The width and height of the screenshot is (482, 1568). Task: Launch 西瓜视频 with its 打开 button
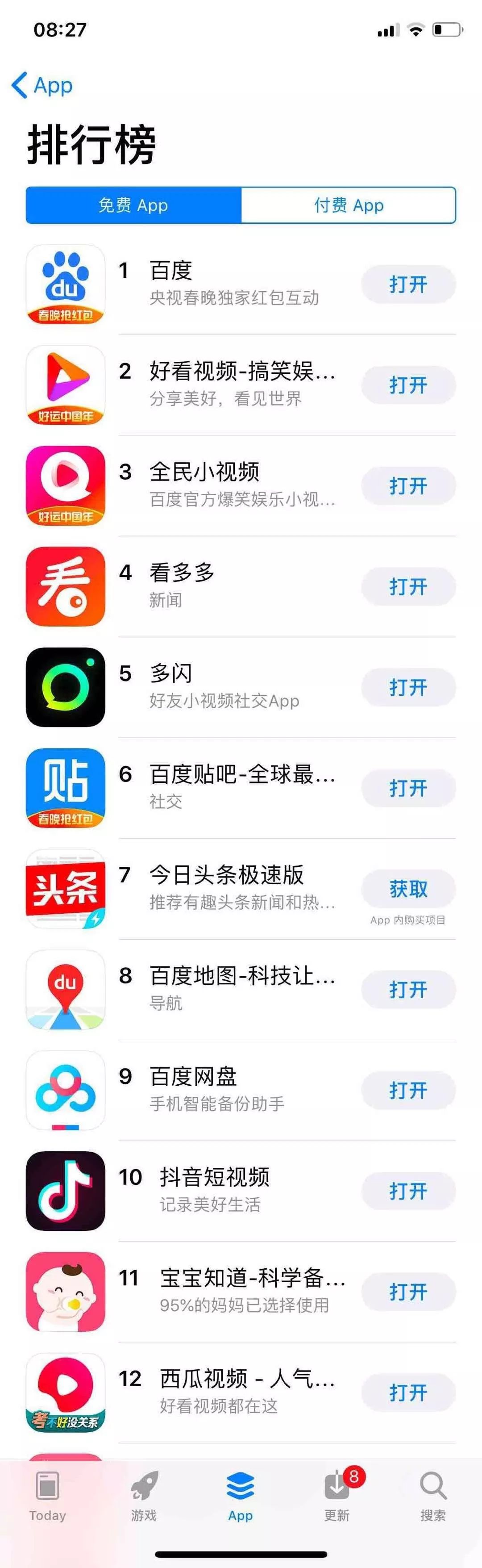[x=408, y=1392]
